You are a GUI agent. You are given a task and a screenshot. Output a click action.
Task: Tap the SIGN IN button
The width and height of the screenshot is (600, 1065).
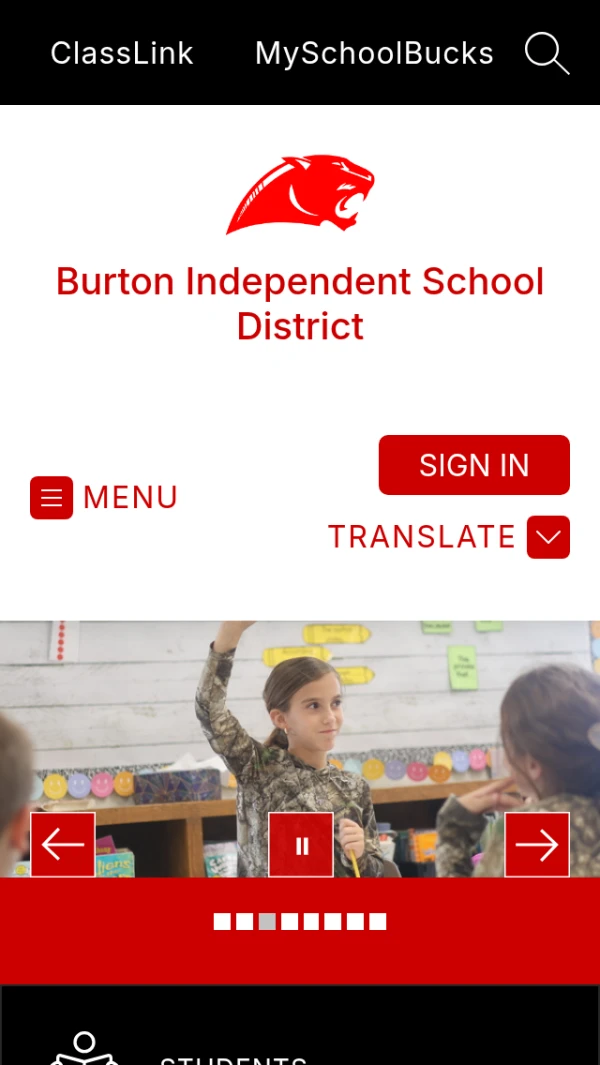click(474, 465)
